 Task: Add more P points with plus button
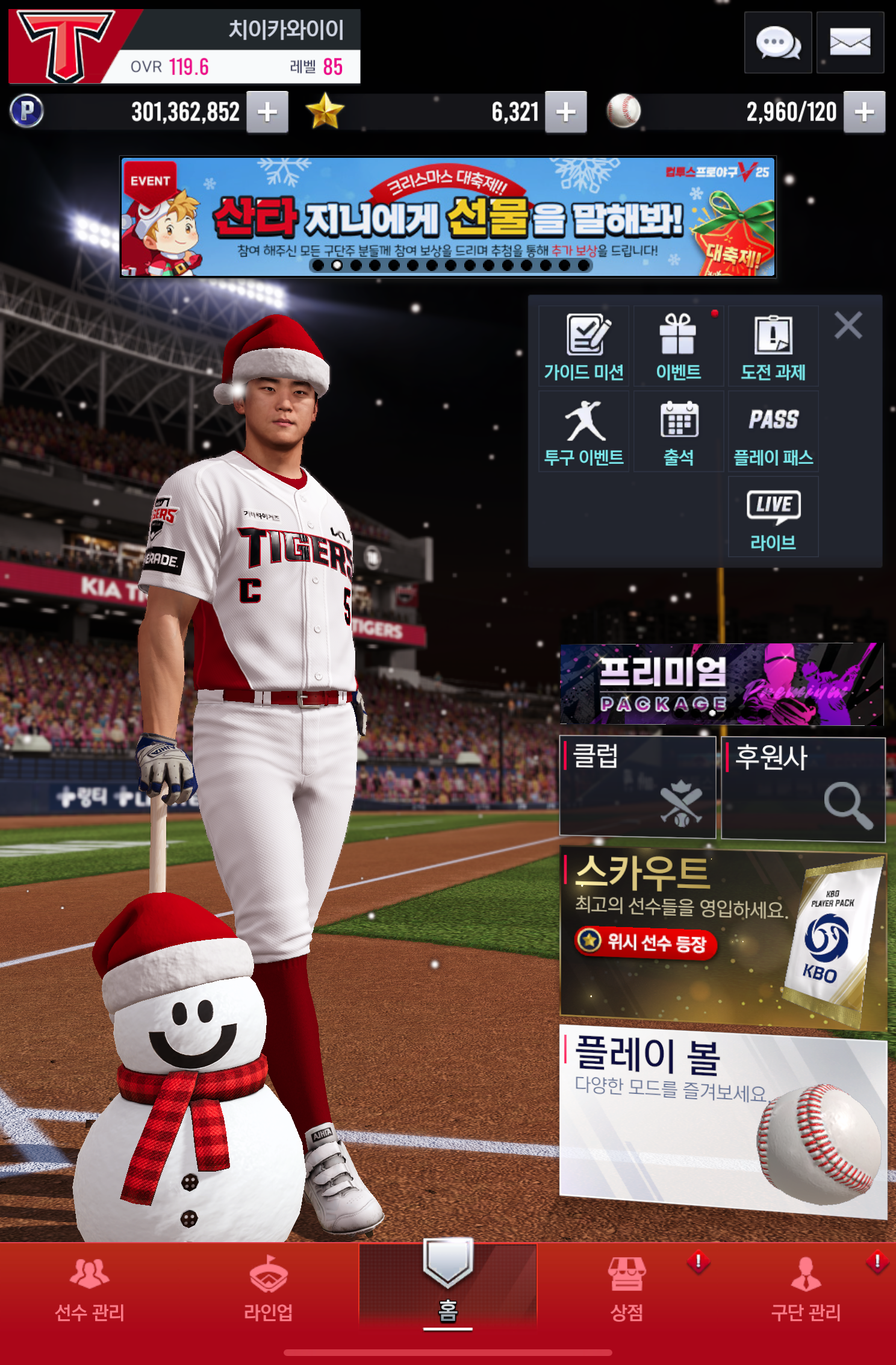point(267,112)
